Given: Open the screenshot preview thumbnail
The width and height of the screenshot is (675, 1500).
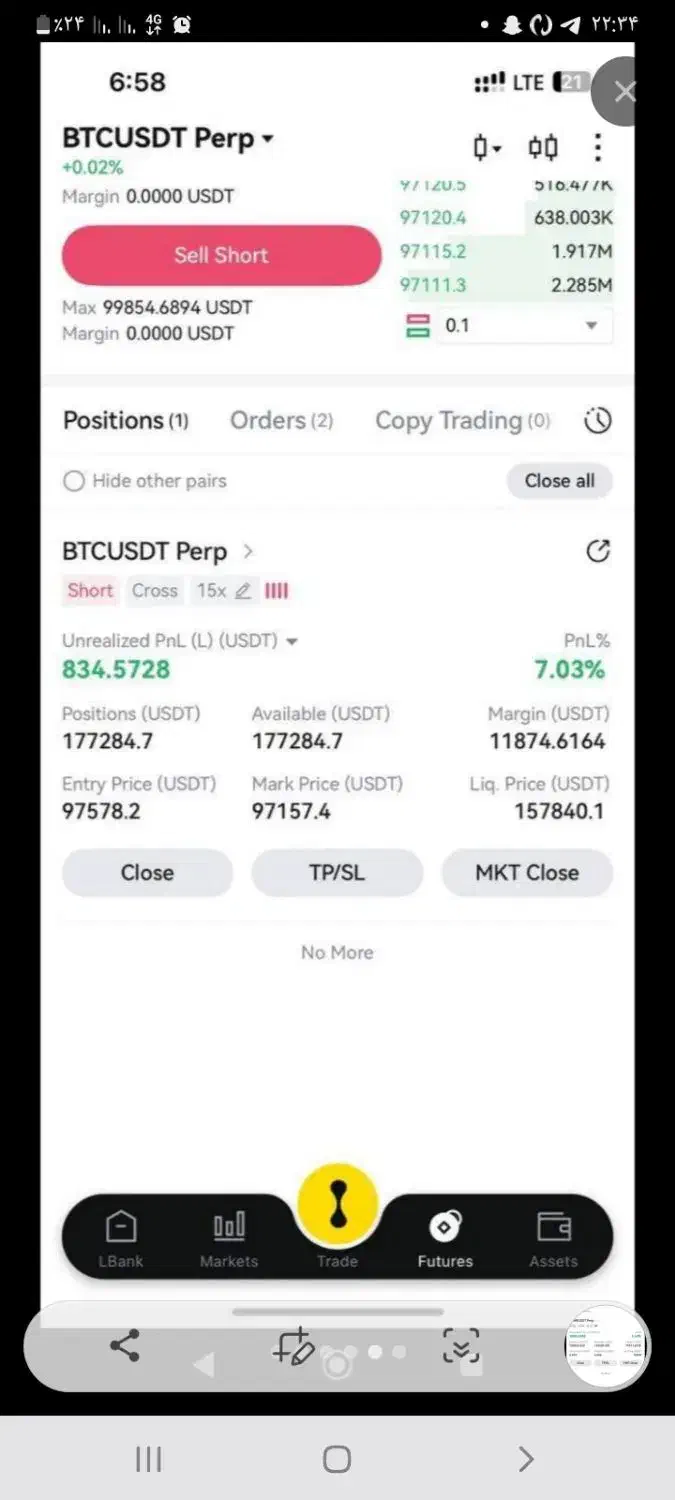Looking at the screenshot, I should (607, 1345).
